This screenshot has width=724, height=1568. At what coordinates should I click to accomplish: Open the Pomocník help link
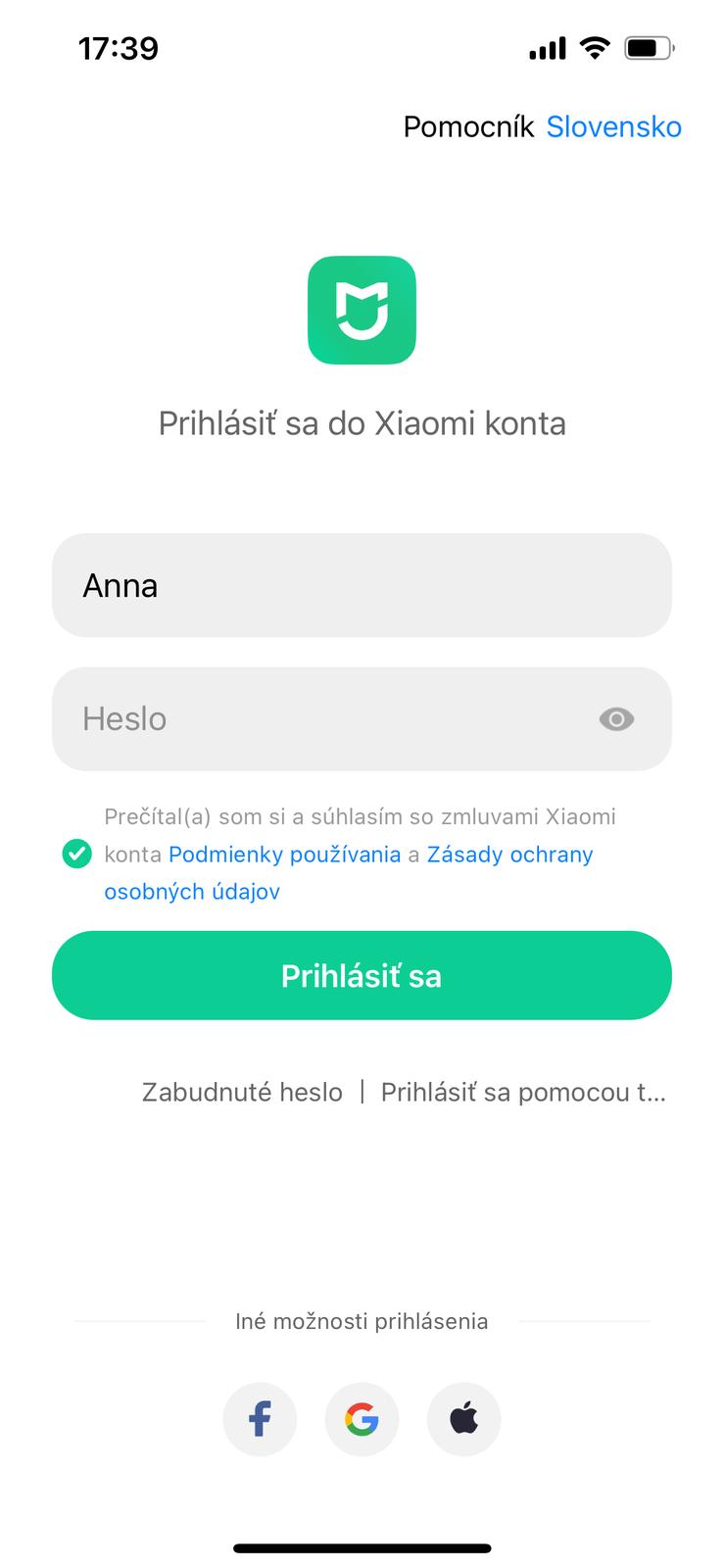click(x=468, y=126)
